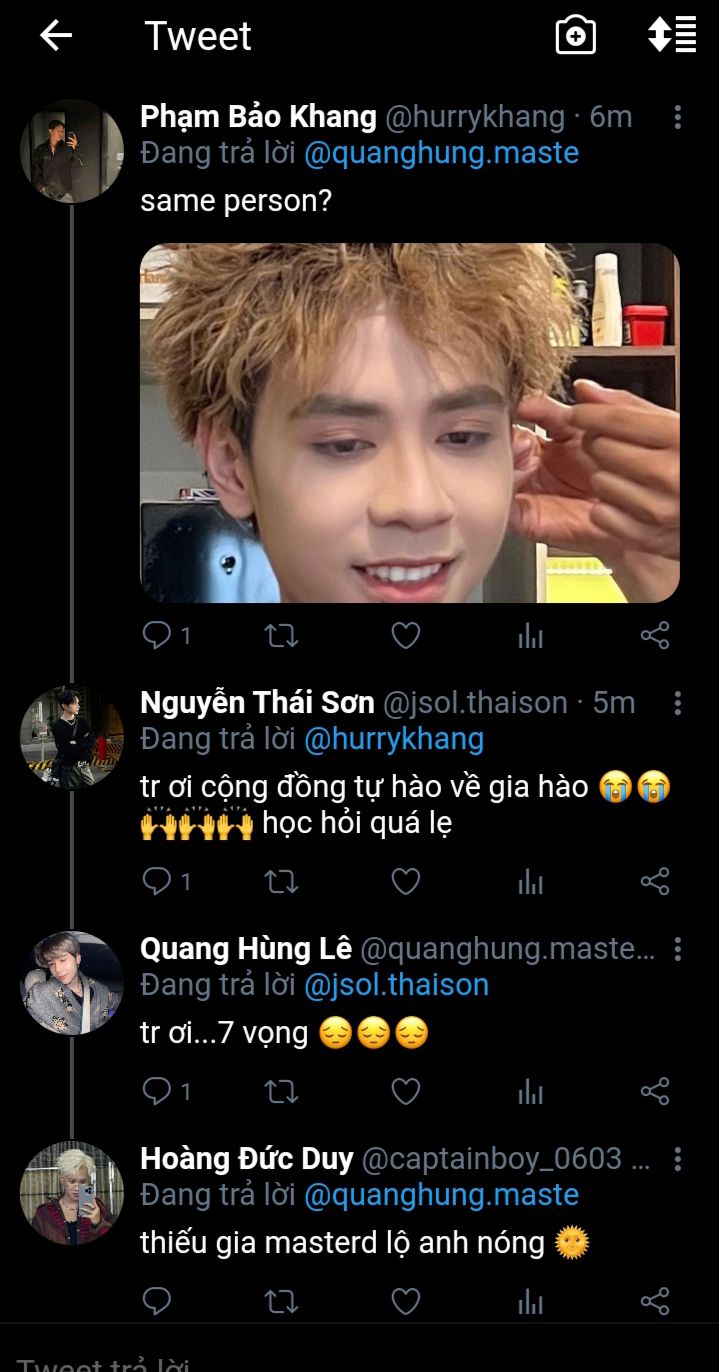Open Hoàng Đức Duy's profile picture
This screenshot has width=719, height=1372.
[x=72, y=1193]
